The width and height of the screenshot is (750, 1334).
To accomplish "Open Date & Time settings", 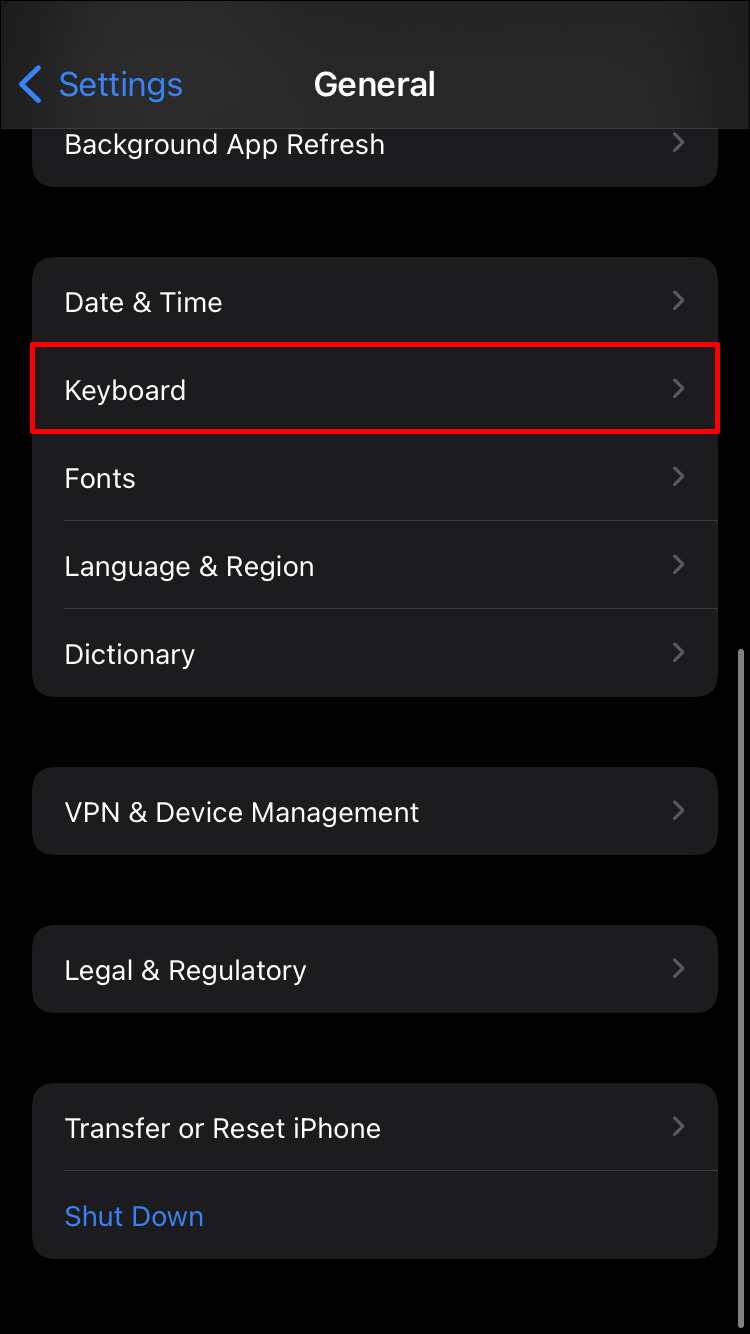I will click(374, 302).
